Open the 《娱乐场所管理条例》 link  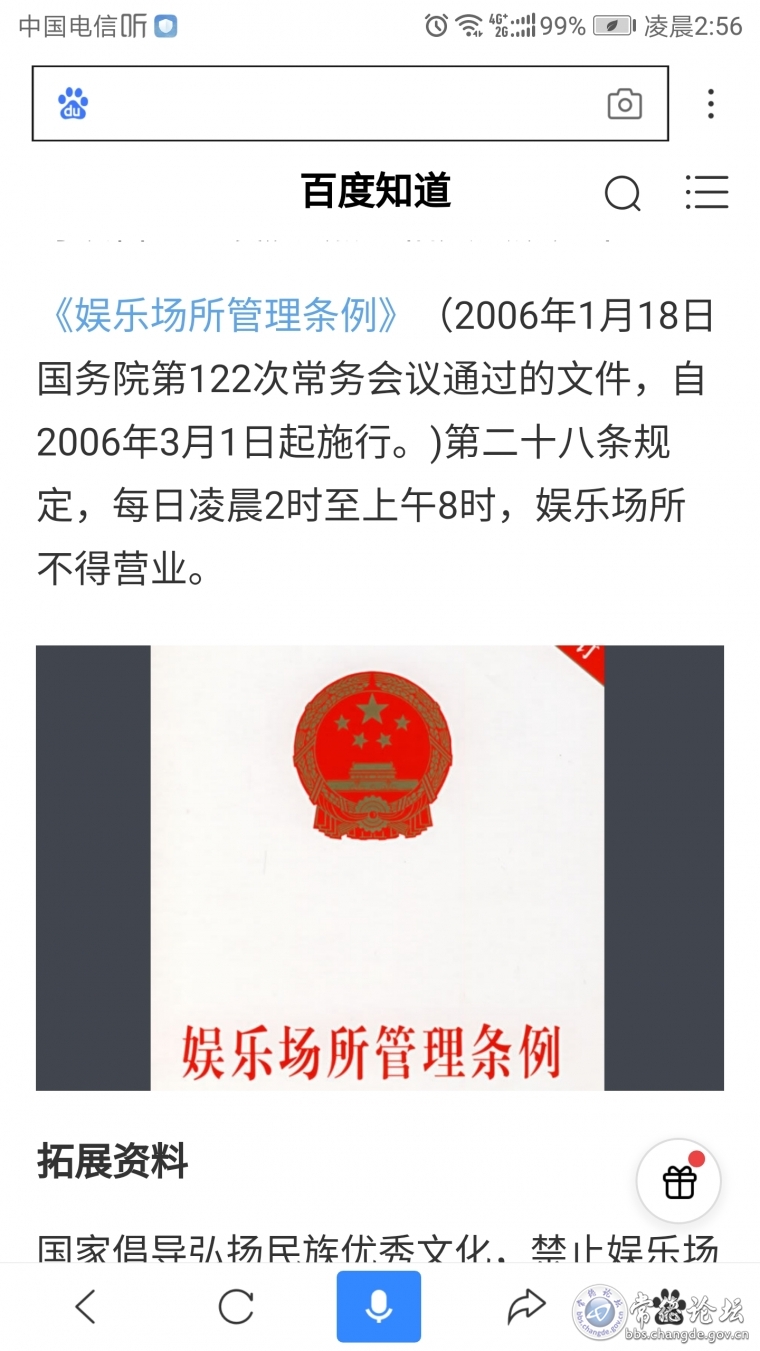click(x=224, y=315)
